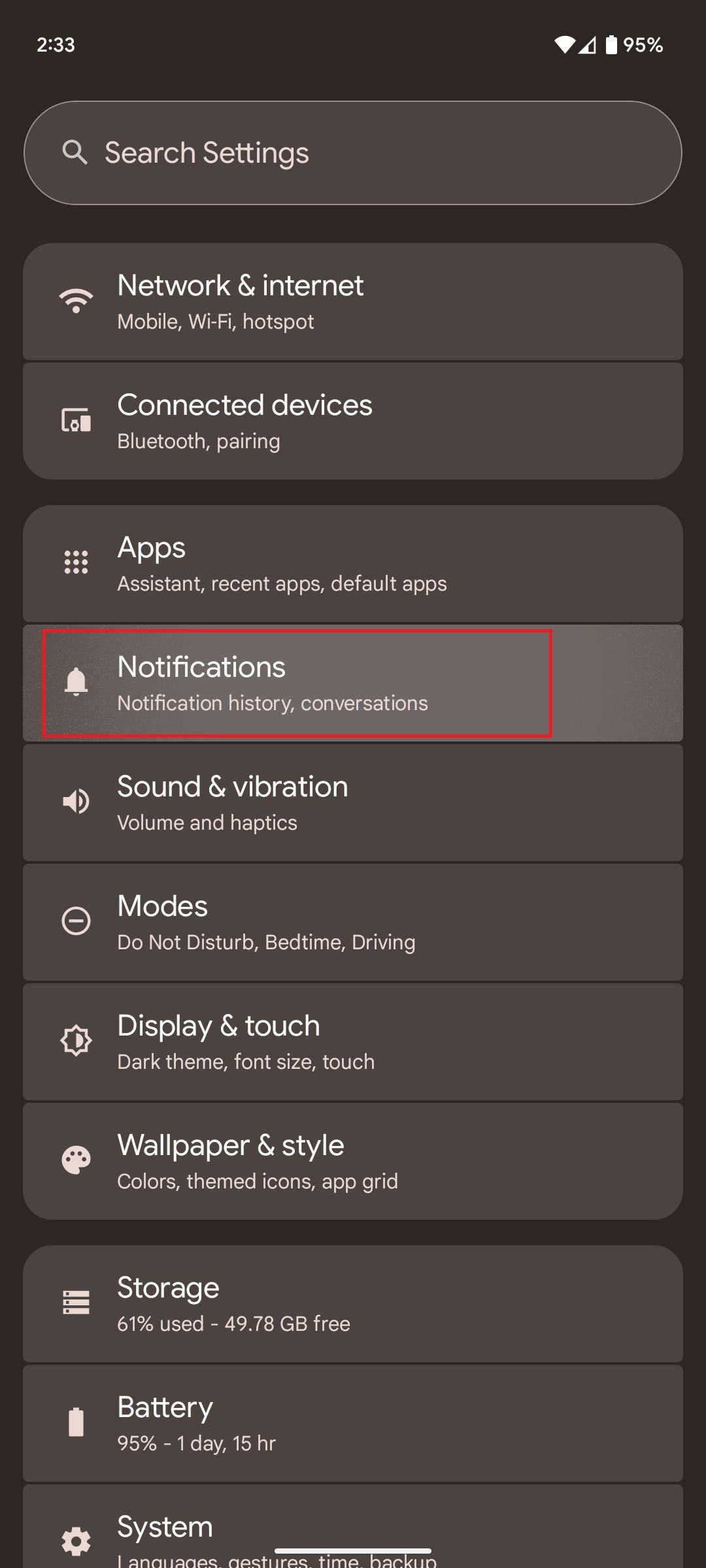706x1568 pixels.
Task: Click the Modes do-not-disturb icon
Action: tap(75, 921)
